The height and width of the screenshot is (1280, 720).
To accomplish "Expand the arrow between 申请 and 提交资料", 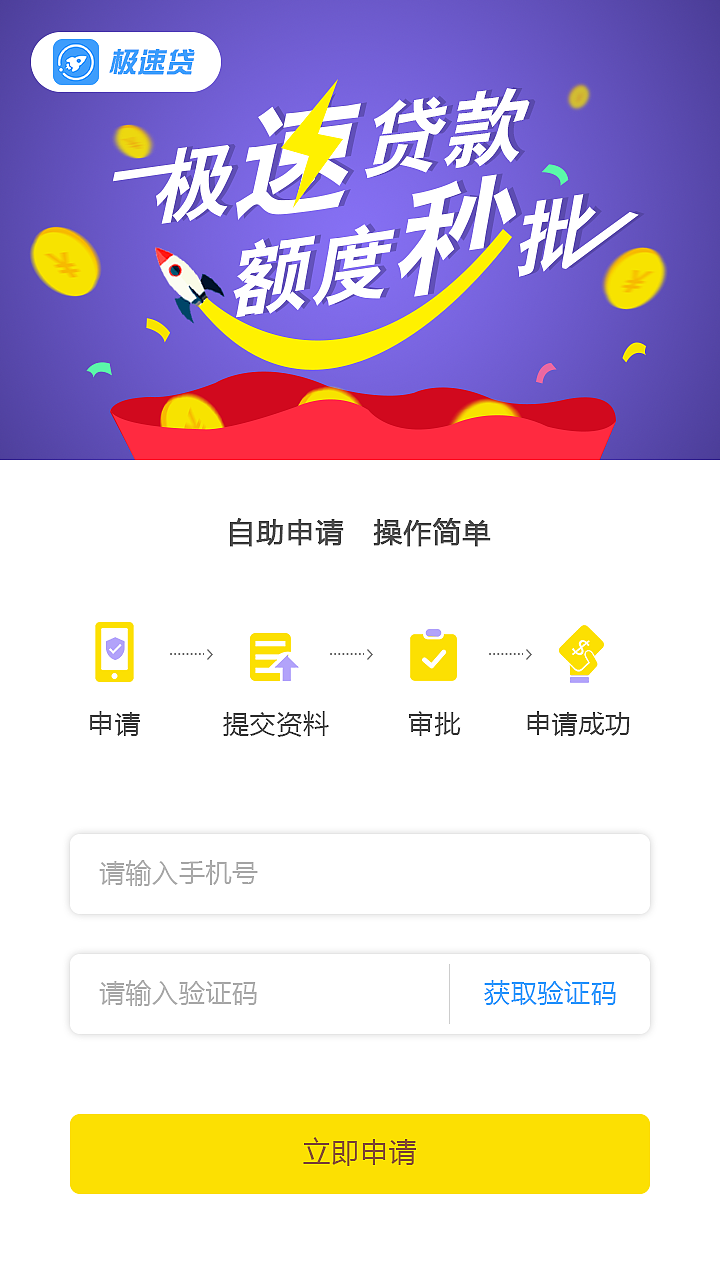I will [191, 655].
